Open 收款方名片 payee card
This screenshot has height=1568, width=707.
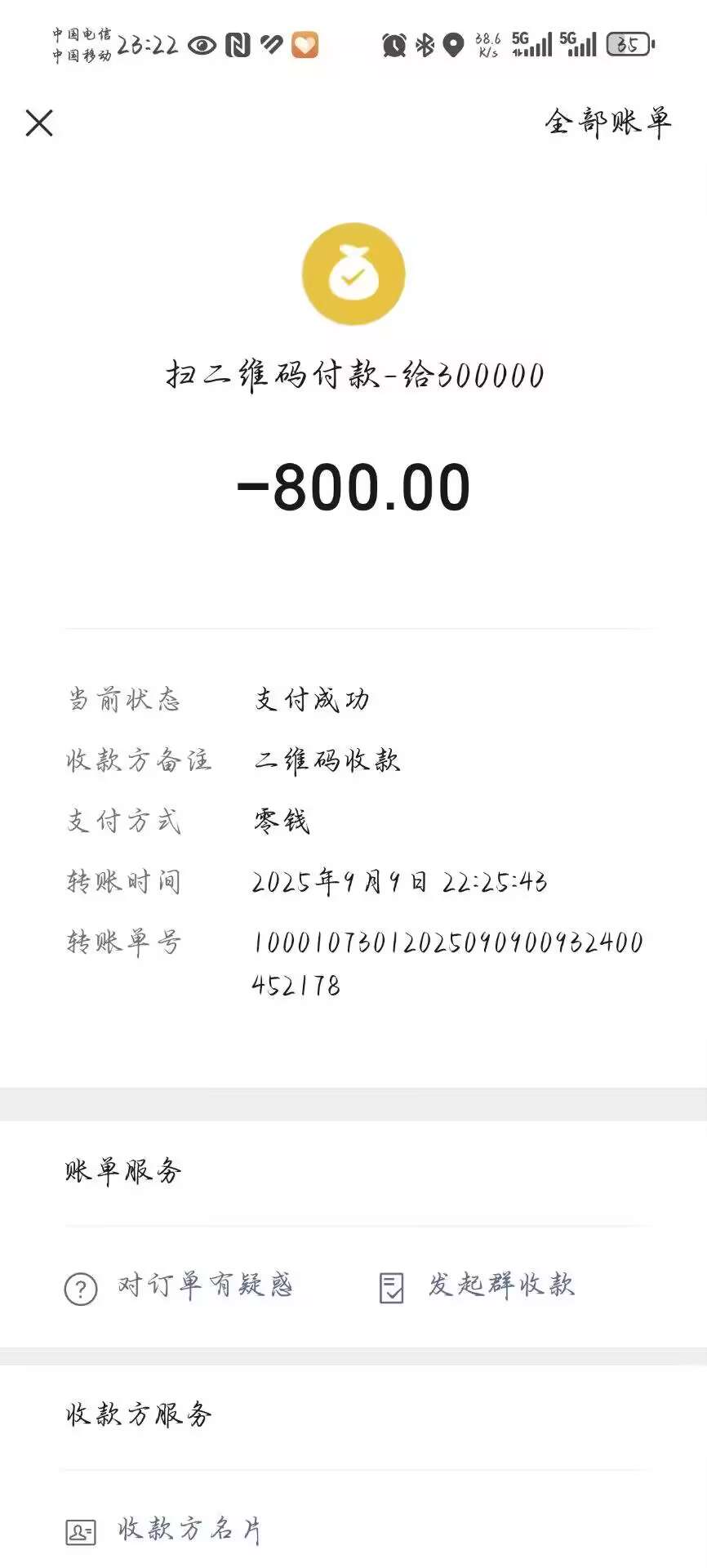coord(163,1529)
